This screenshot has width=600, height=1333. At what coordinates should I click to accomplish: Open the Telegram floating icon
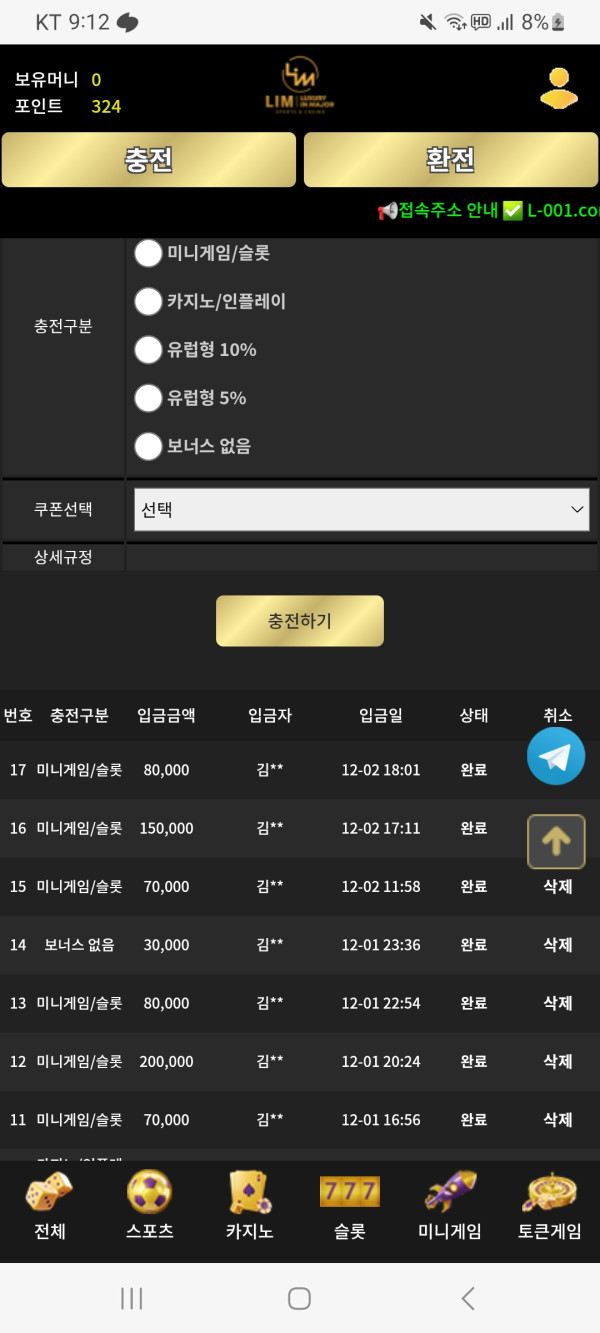(x=556, y=756)
